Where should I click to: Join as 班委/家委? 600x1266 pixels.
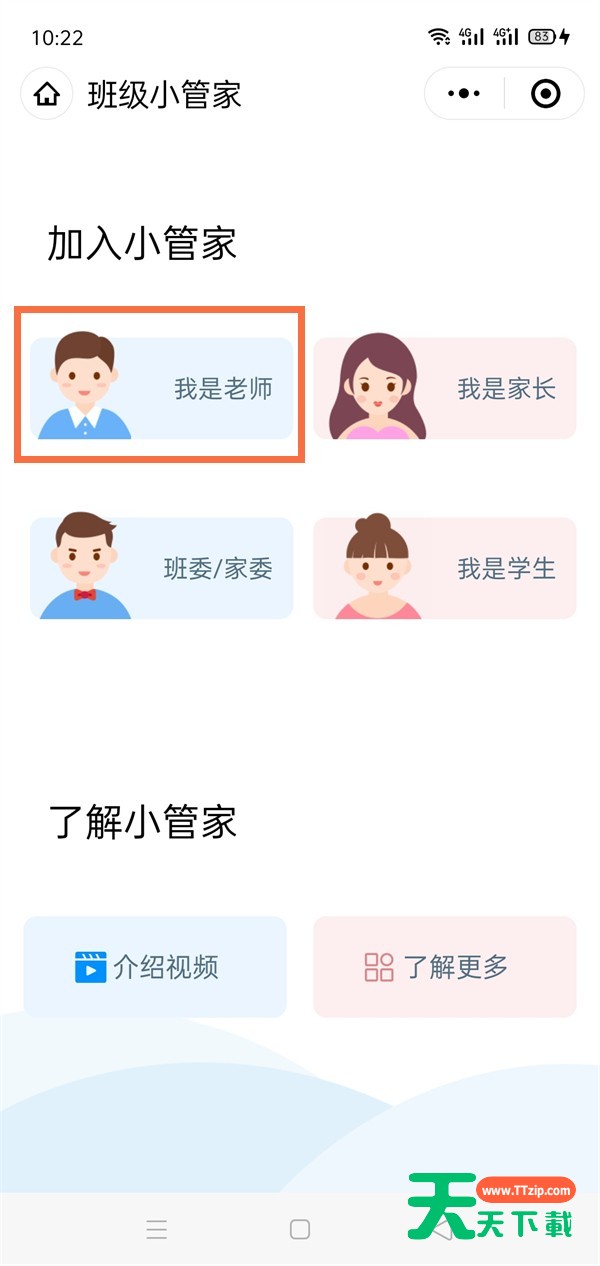click(161, 569)
